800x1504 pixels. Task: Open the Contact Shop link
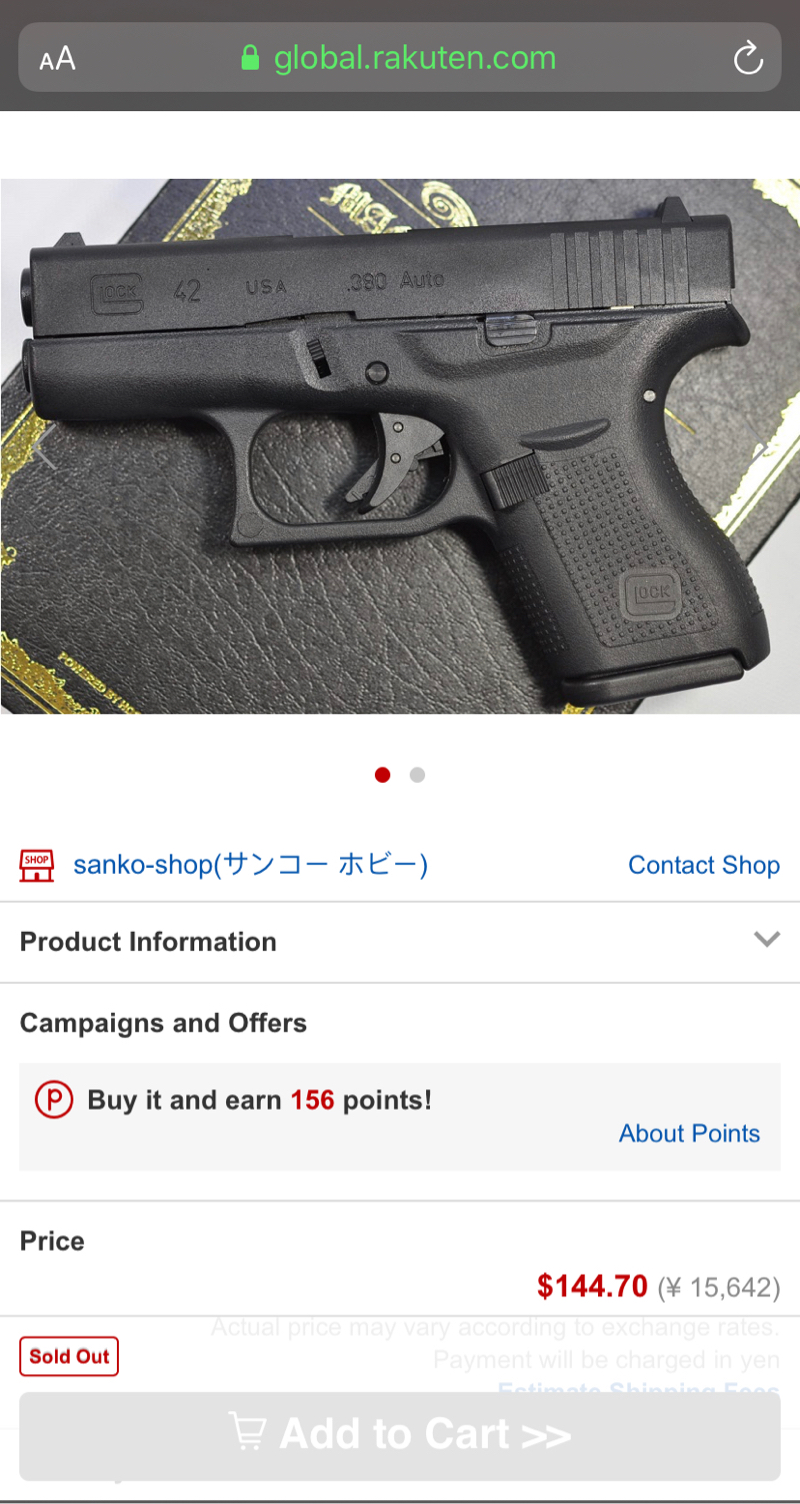click(x=704, y=865)
